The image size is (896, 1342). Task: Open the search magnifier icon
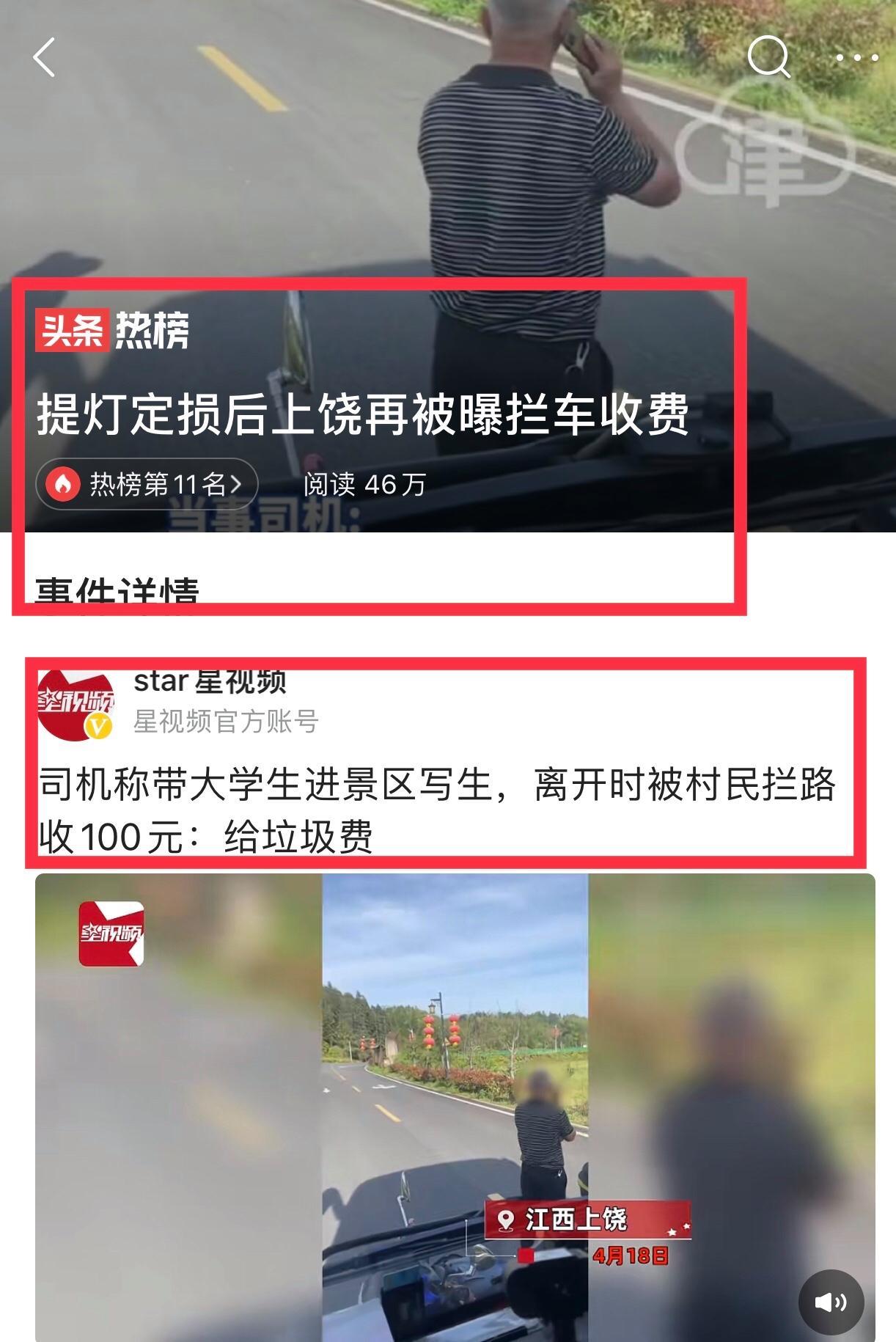[768, 56]
